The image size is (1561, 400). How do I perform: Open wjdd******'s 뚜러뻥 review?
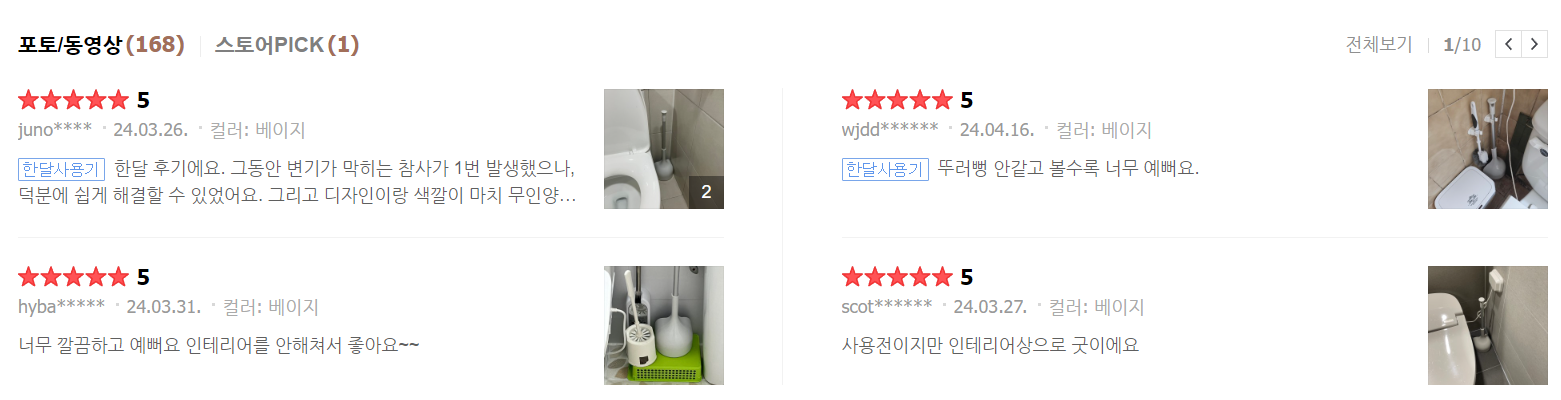pos(1067,168)
